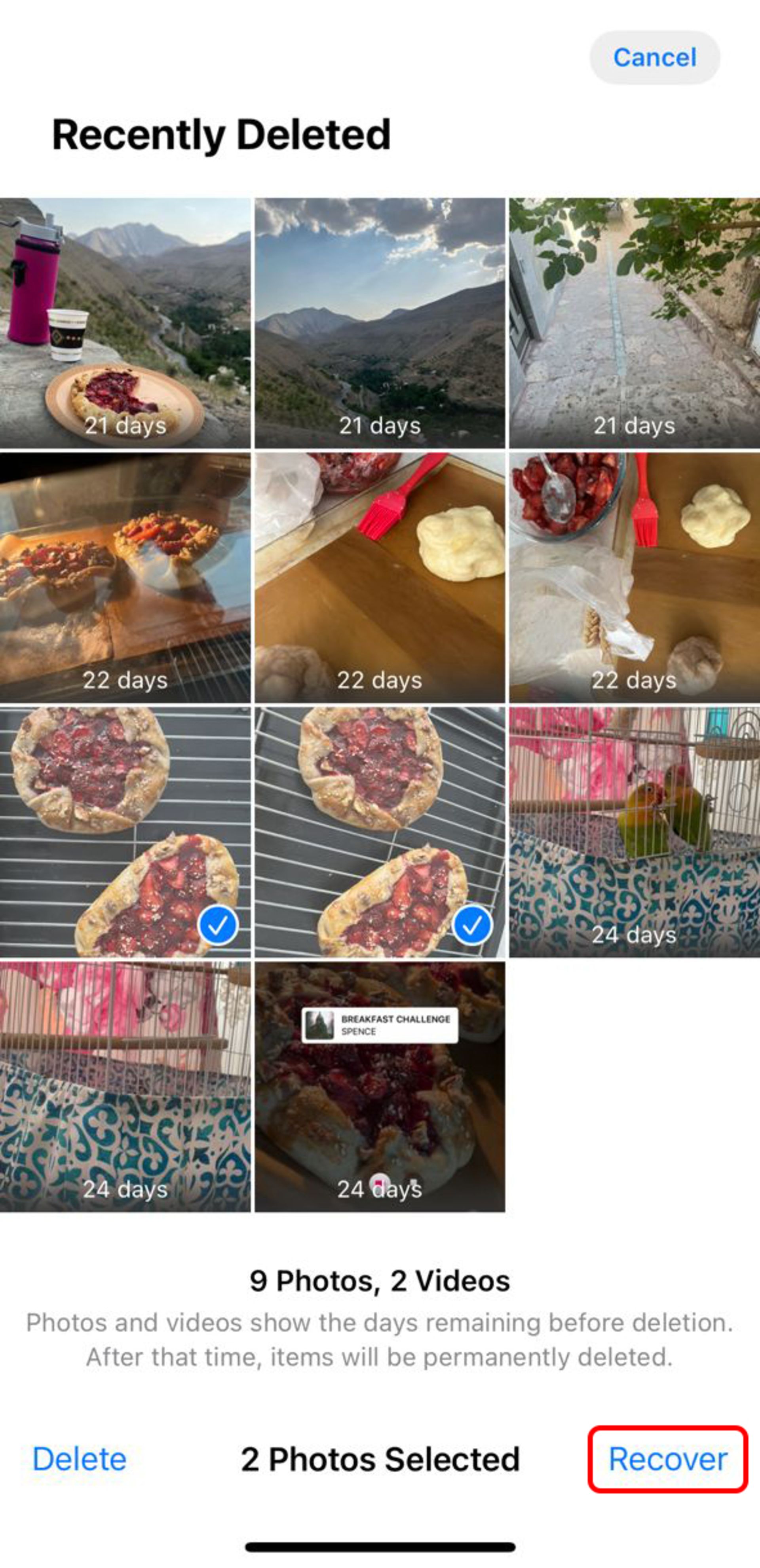Delete the selected photos permanently
Screen dimensions: 760x1568
point(79,1460)
